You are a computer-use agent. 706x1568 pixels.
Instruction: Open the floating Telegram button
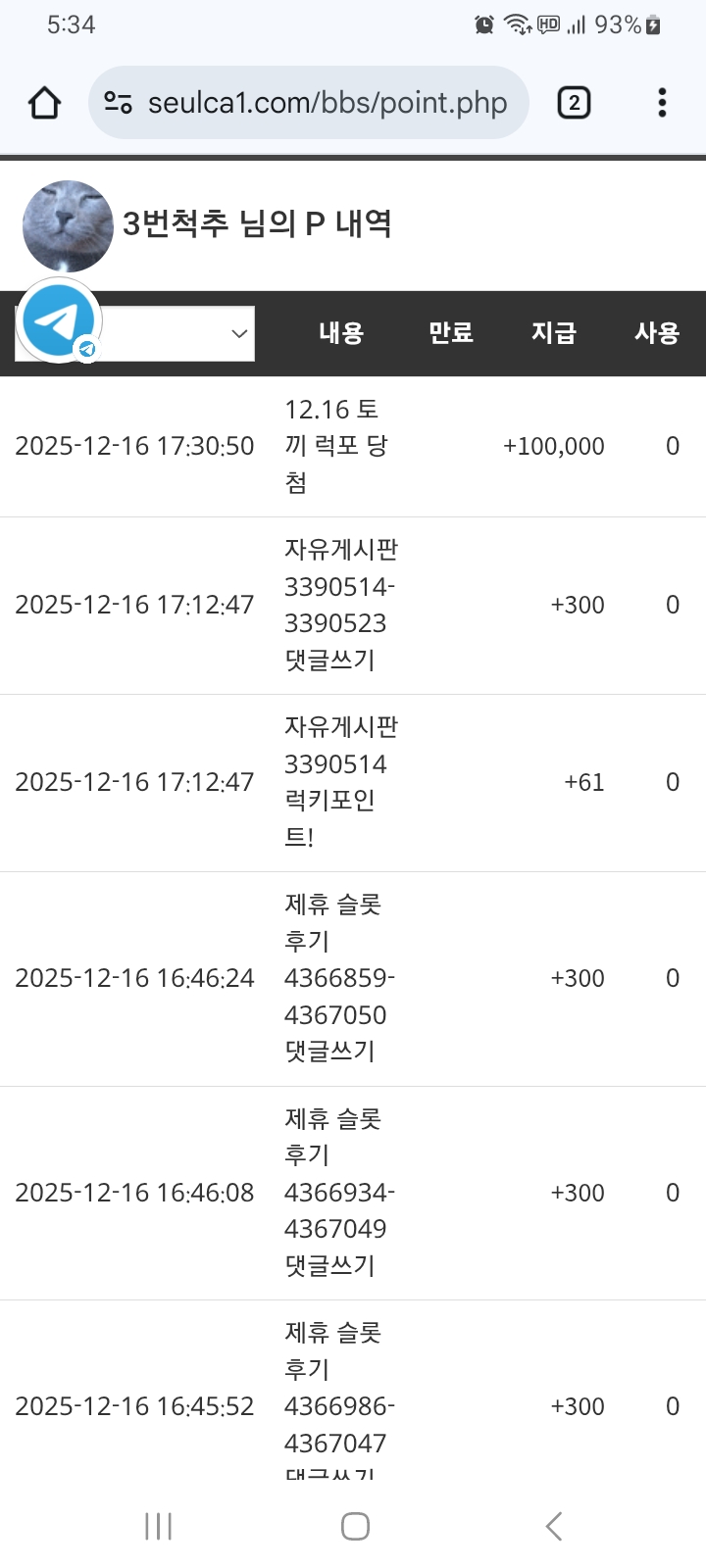pyautogui.click(x=59, y=320)
